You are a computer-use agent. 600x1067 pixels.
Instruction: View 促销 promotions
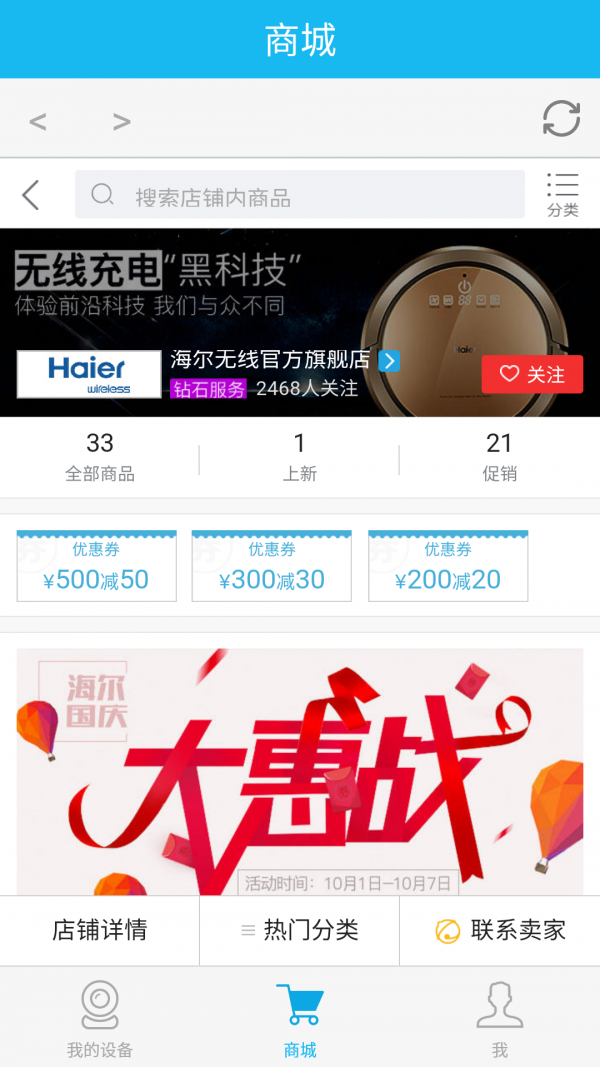pyautogui.click(x=499, y=456)
